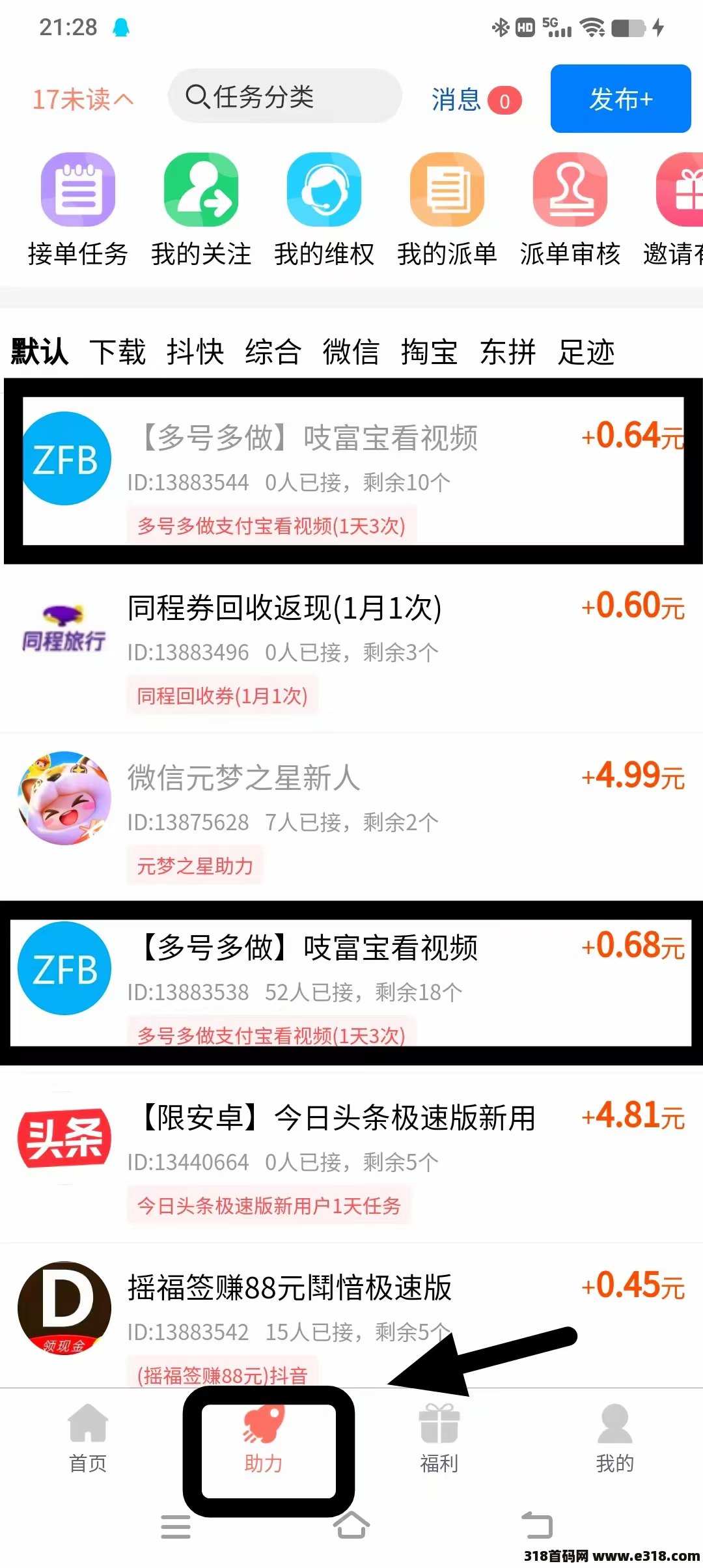Open task 同程券回收返现(1月1次)
Image resolution: width=703 pixels, height=1568 pixels.
(351, 648)
